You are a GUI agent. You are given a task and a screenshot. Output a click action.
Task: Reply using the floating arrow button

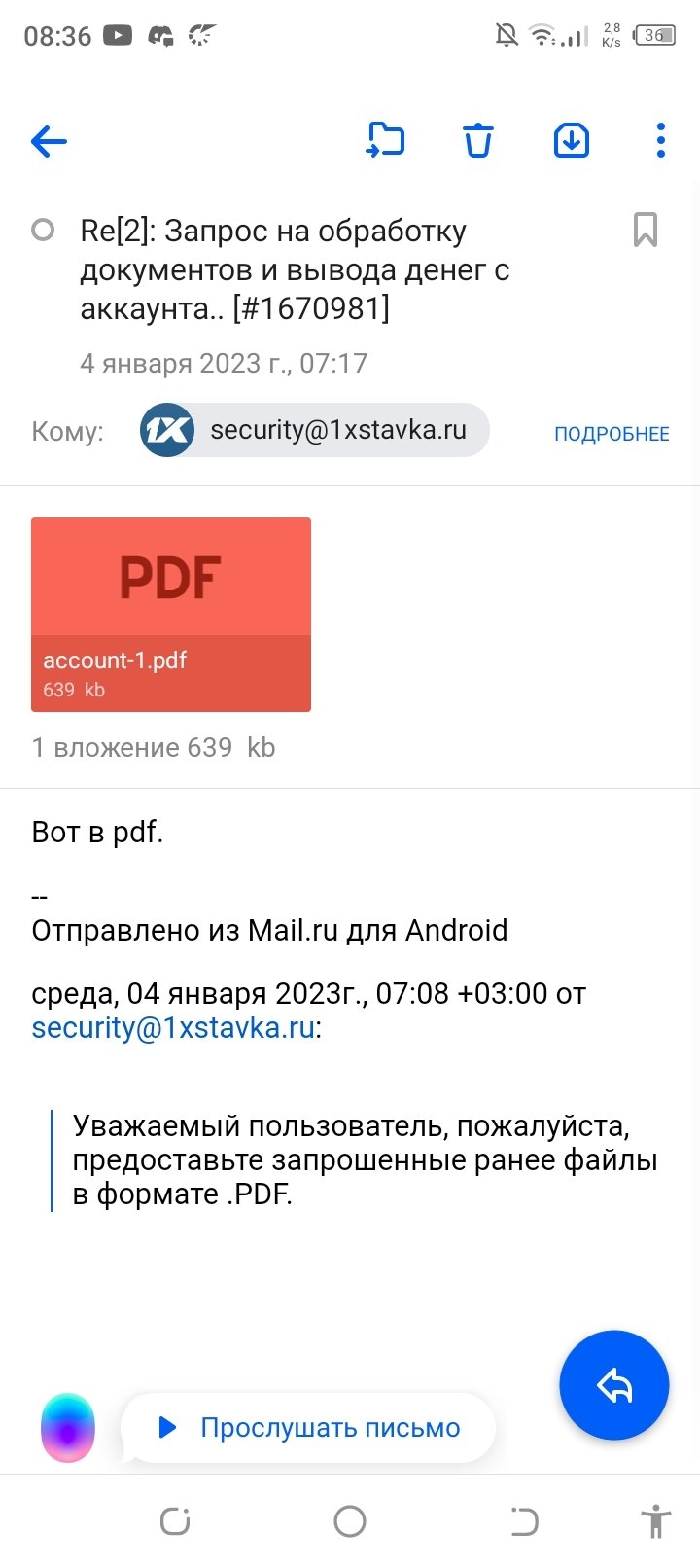(x=614, y=1384)
